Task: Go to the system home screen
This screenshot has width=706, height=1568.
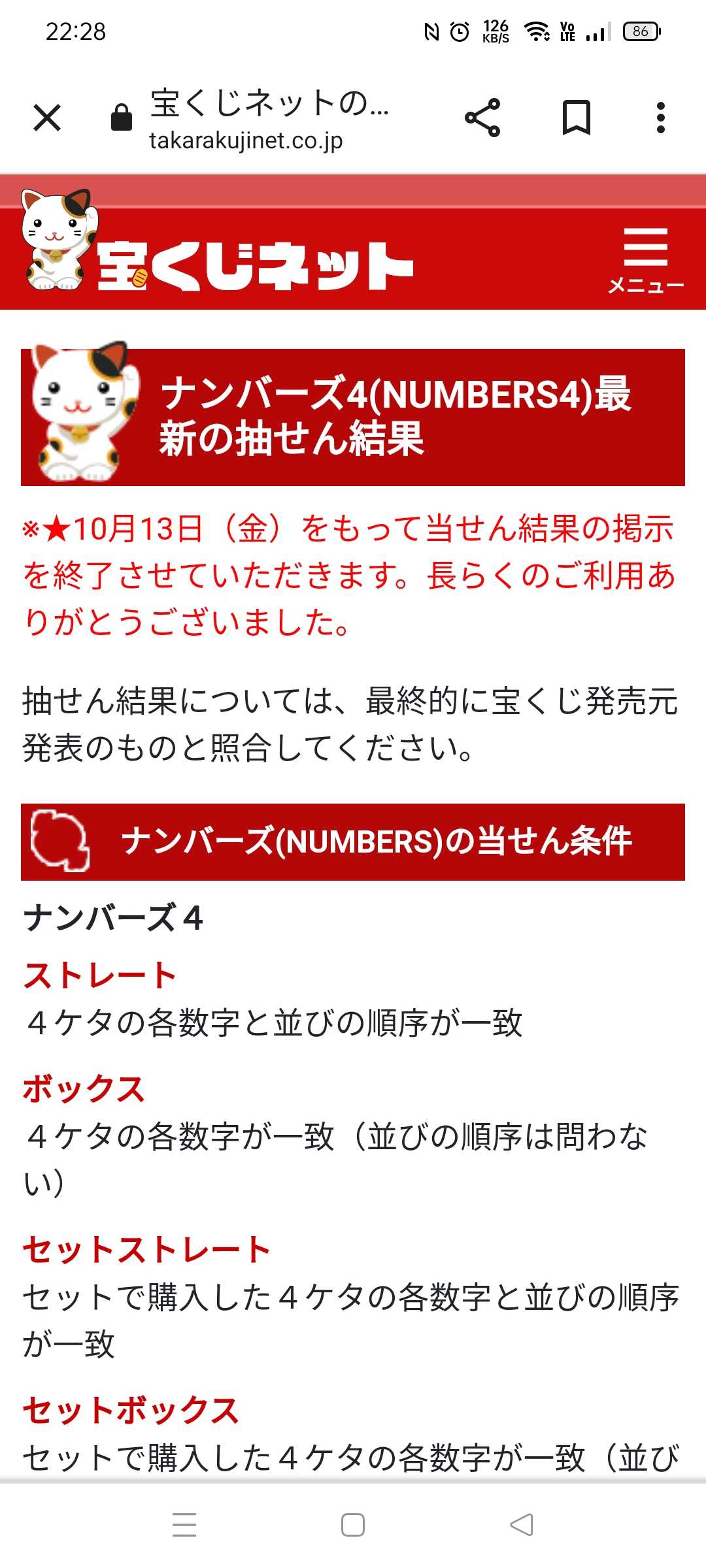Action: coord(353,1525)
